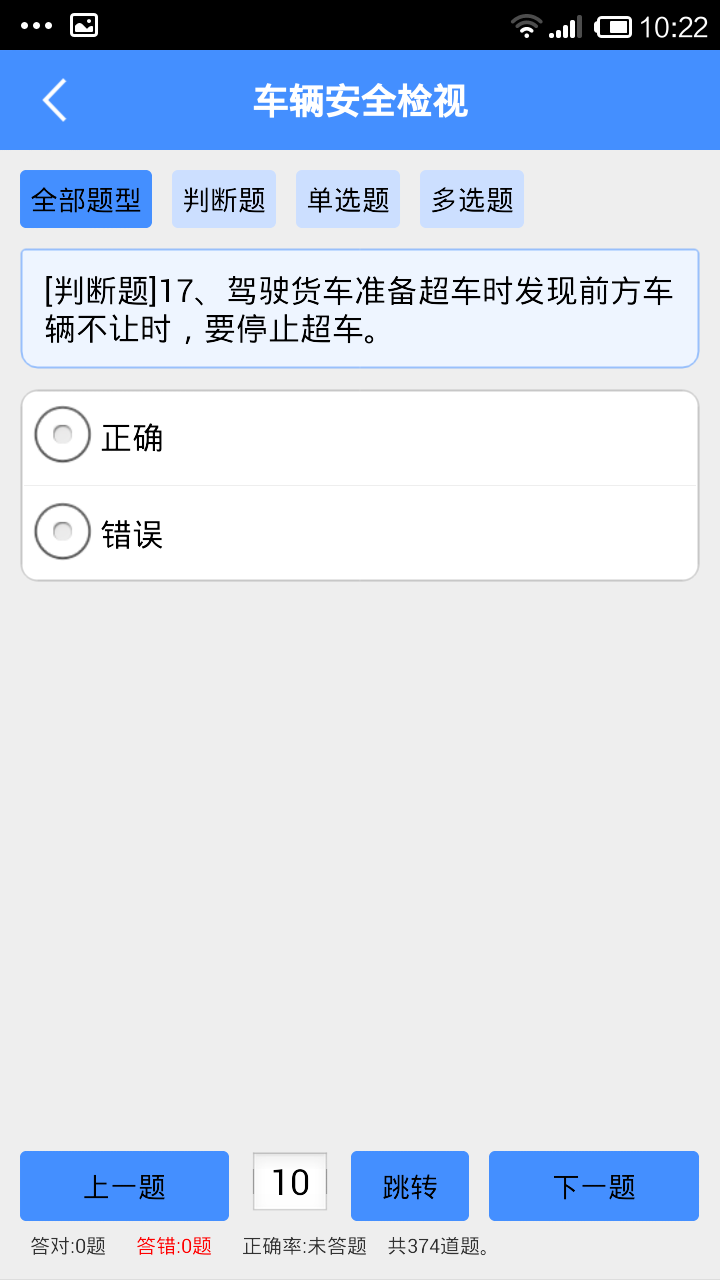Viewport: 720px width, 1280px height.
Task: Choose the 错误 answer option
Action: 360,533
